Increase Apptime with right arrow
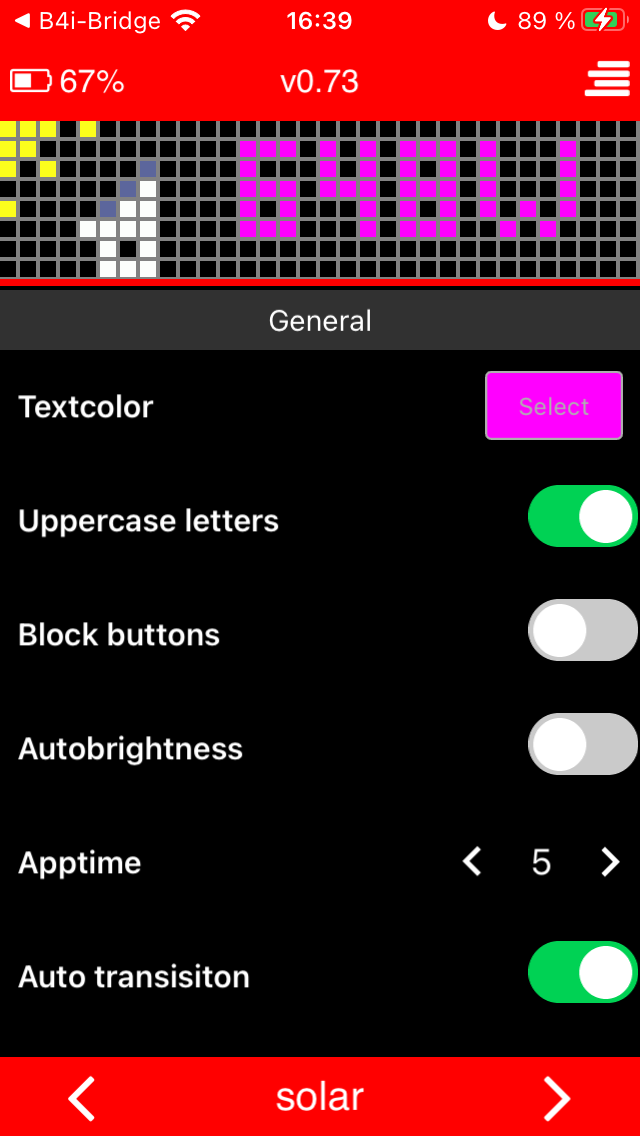640x1136 pixels. point(610,862)
